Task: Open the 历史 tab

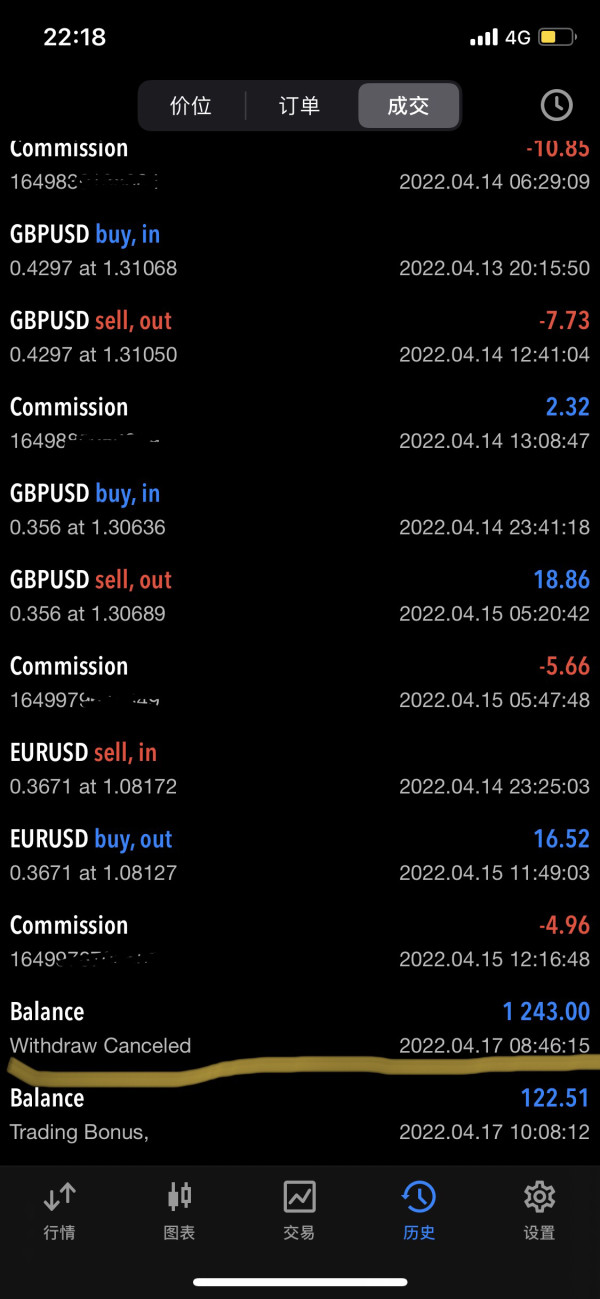Action: pos(419,1209)
